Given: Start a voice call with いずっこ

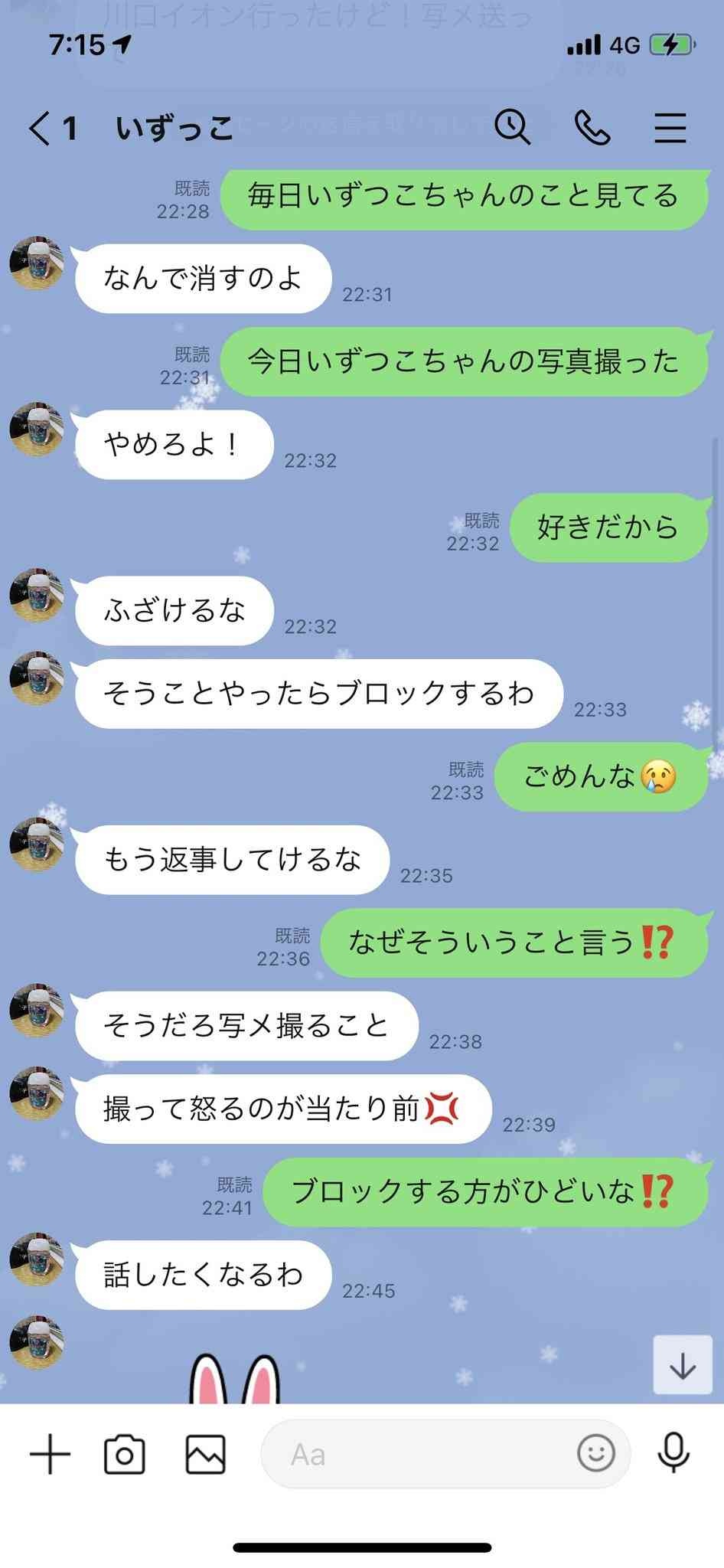Looking at the screenshot, I should pyautogui.click(x=592, y=127).
